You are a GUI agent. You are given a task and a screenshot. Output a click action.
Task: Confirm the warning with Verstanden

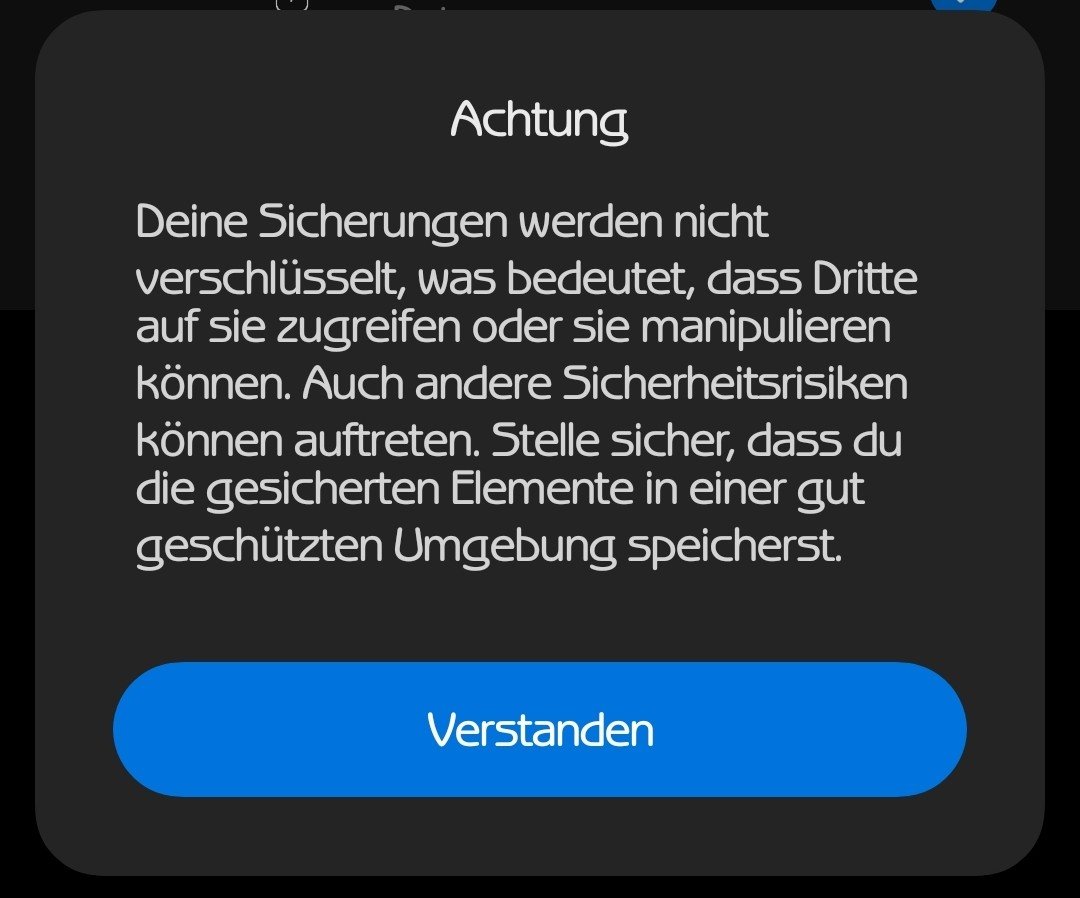[x=540, y=729]
